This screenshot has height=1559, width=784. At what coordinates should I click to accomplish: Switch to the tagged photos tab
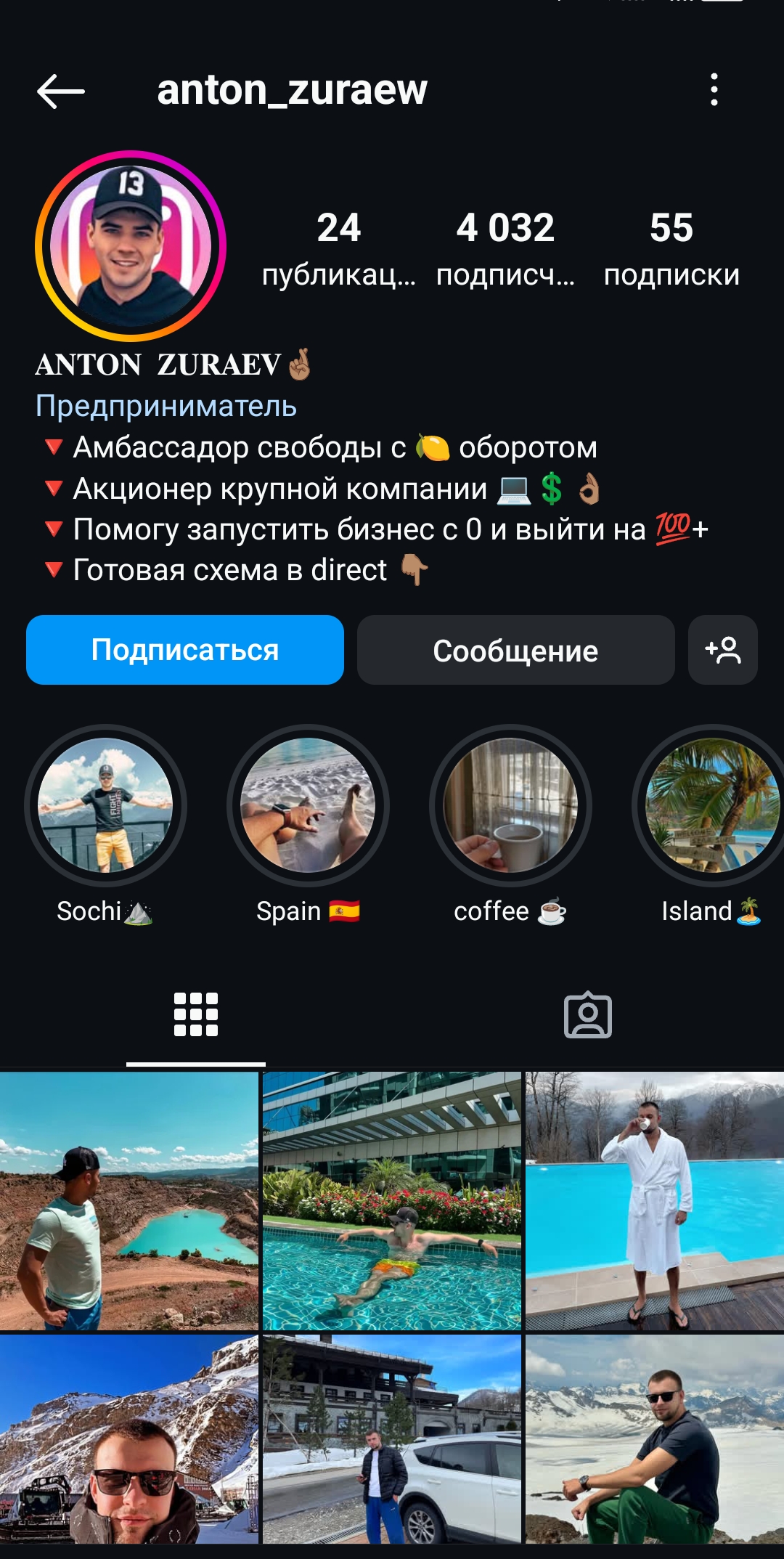[588, 1014]
